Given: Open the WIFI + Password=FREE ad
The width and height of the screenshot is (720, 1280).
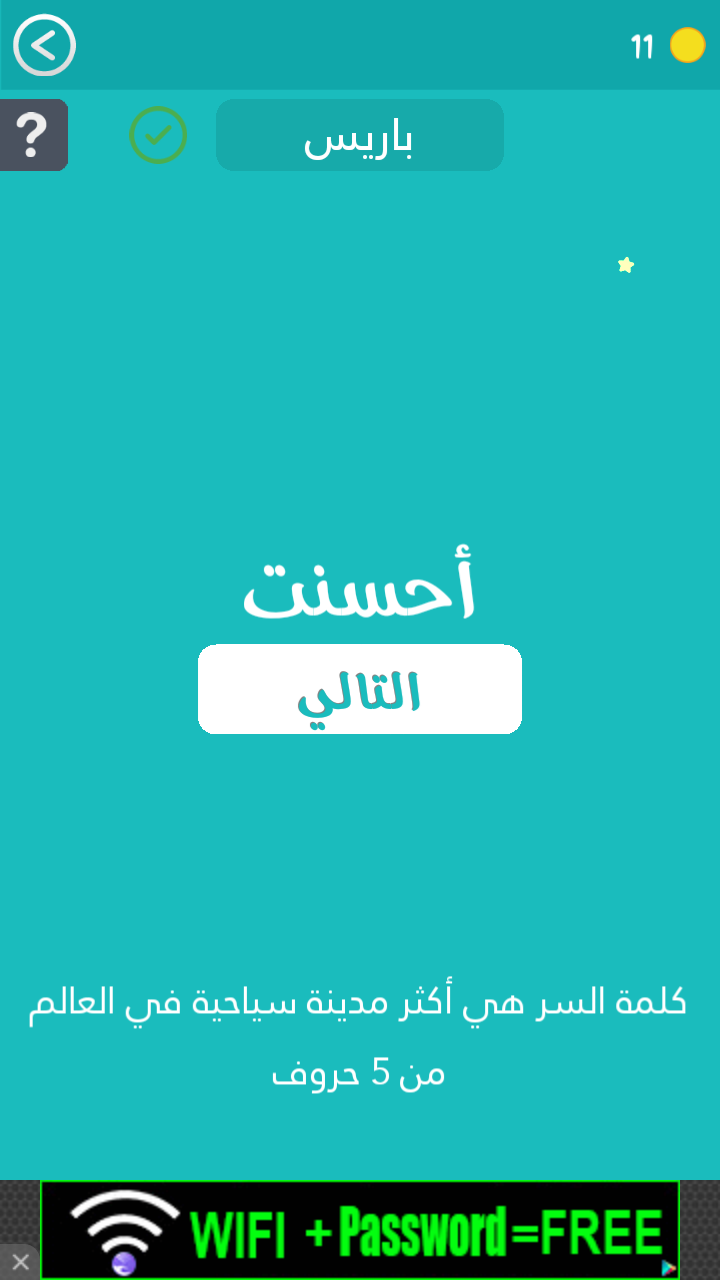Looking at the screenshot, I should pyautogui.click(x=360, y=1229).
